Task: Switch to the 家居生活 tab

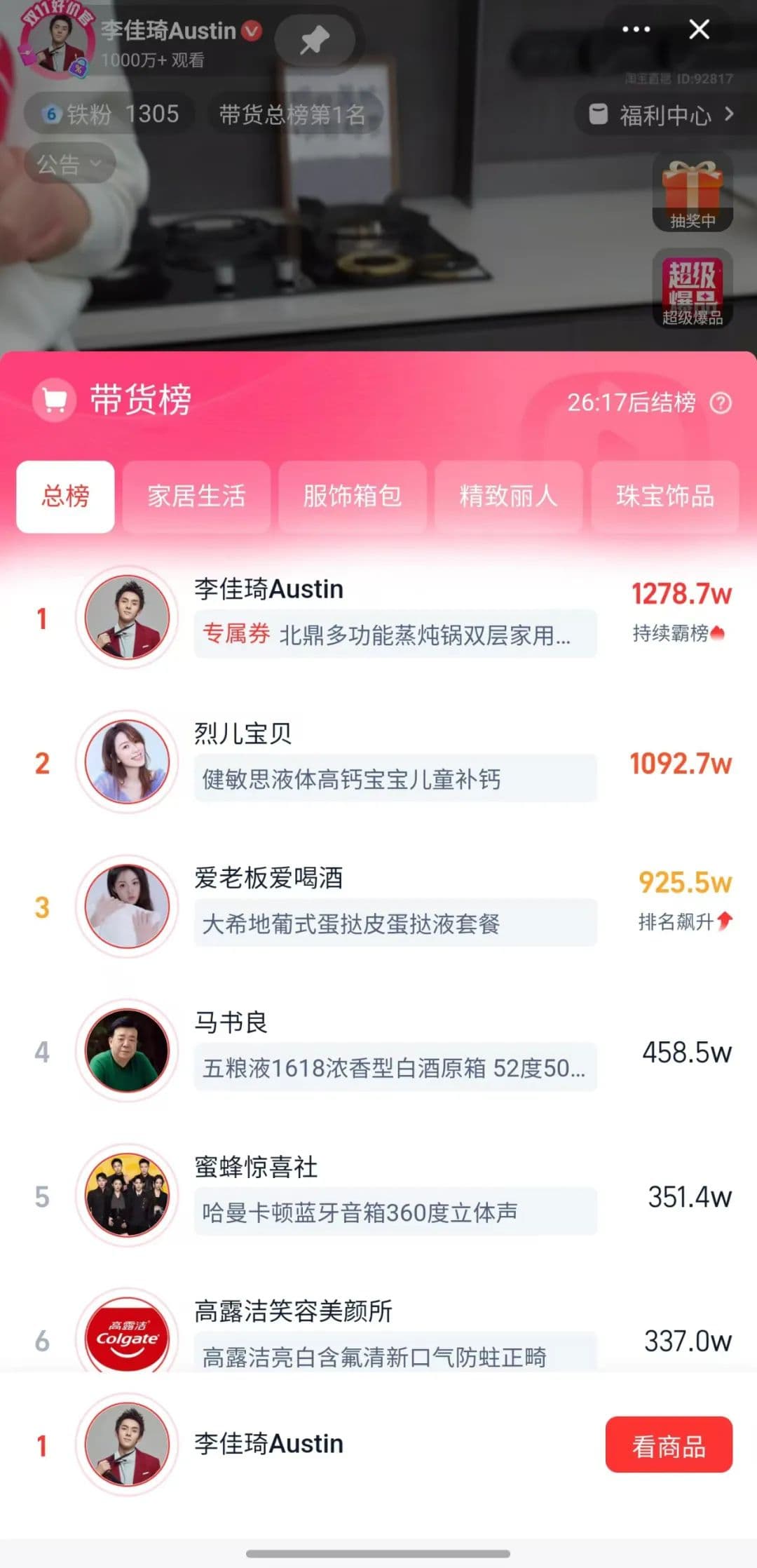Action: pyautogui.click(x=196, y=496)
